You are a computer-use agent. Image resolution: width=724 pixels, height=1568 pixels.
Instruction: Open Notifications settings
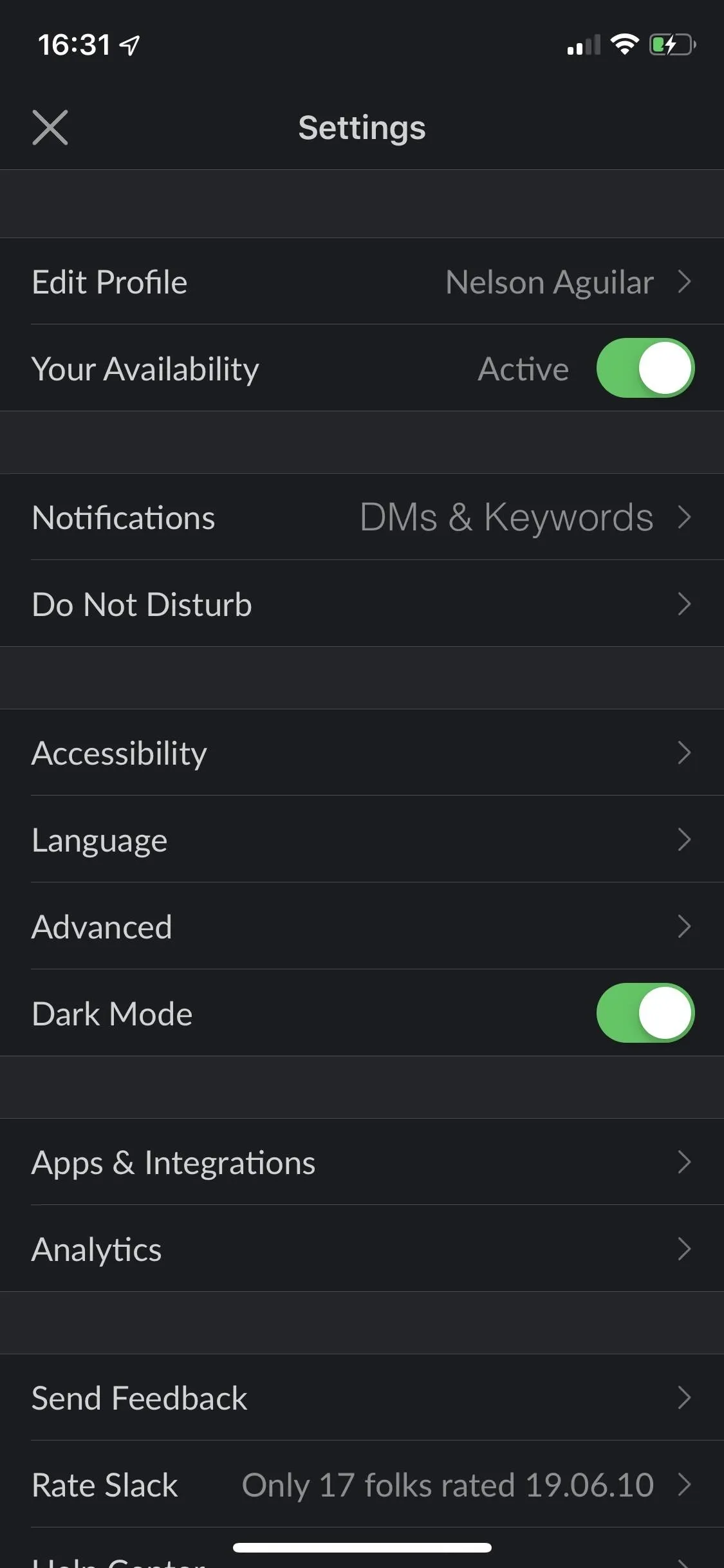point(362,518)
